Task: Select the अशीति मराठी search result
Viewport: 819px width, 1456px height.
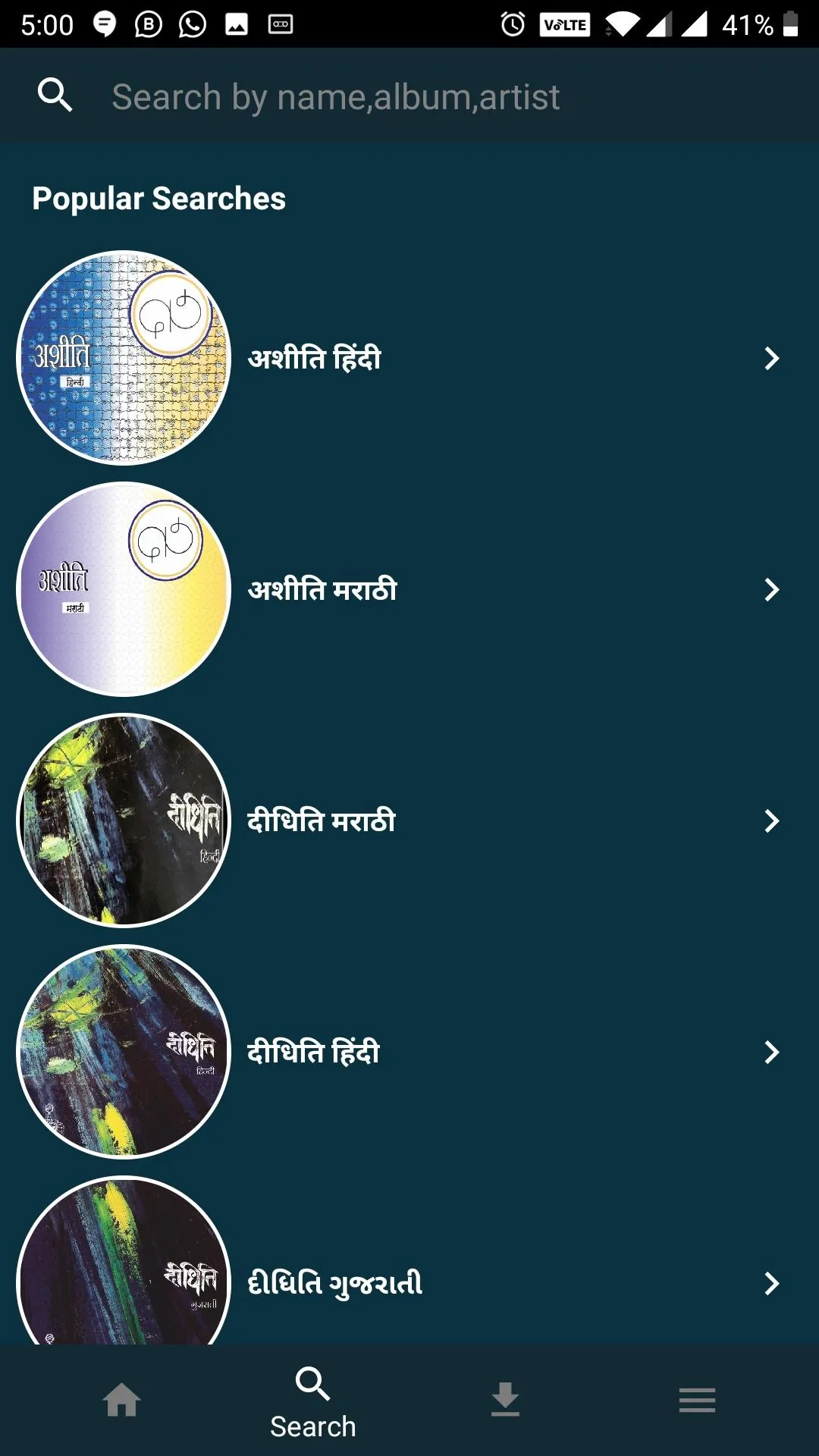Action: [324, 589]
